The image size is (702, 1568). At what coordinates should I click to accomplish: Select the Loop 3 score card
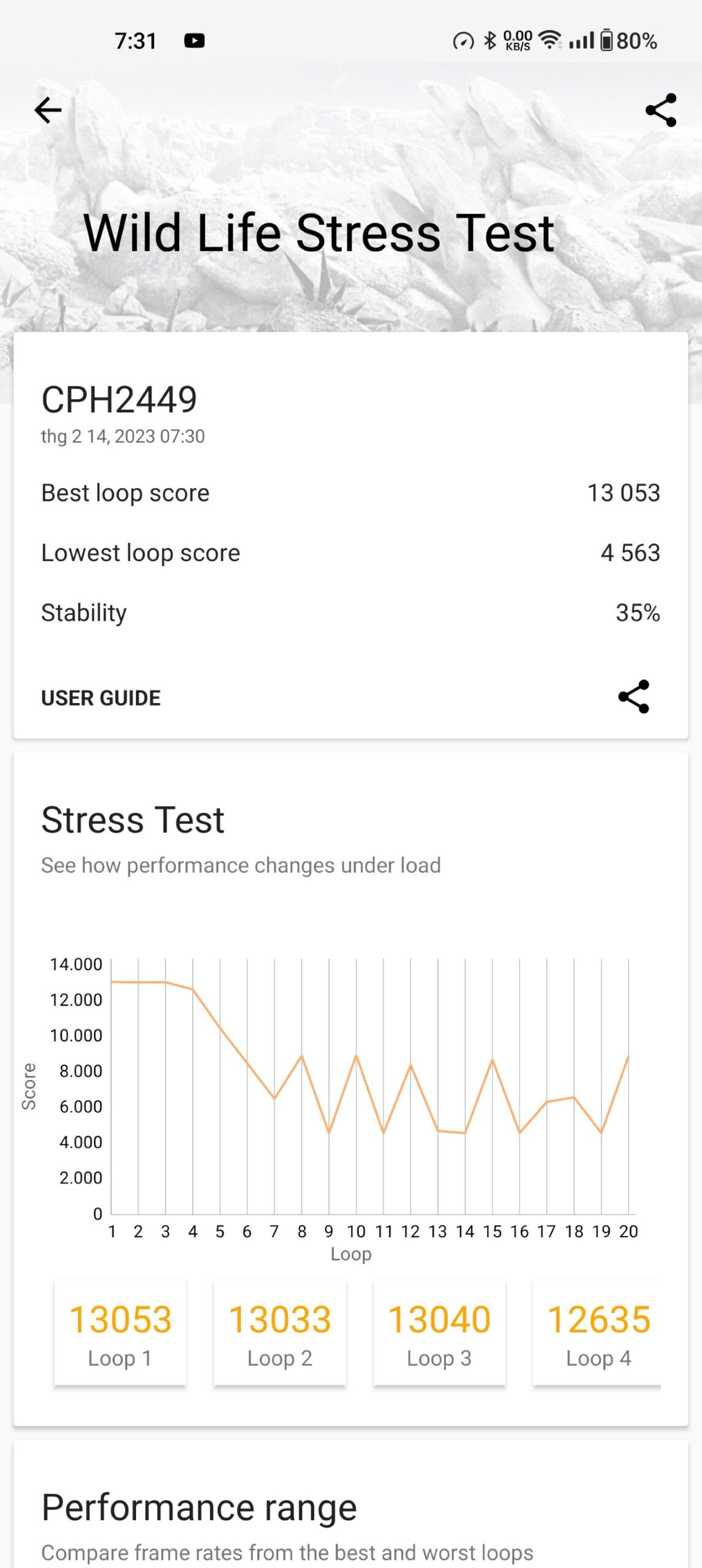[439, 1332]
